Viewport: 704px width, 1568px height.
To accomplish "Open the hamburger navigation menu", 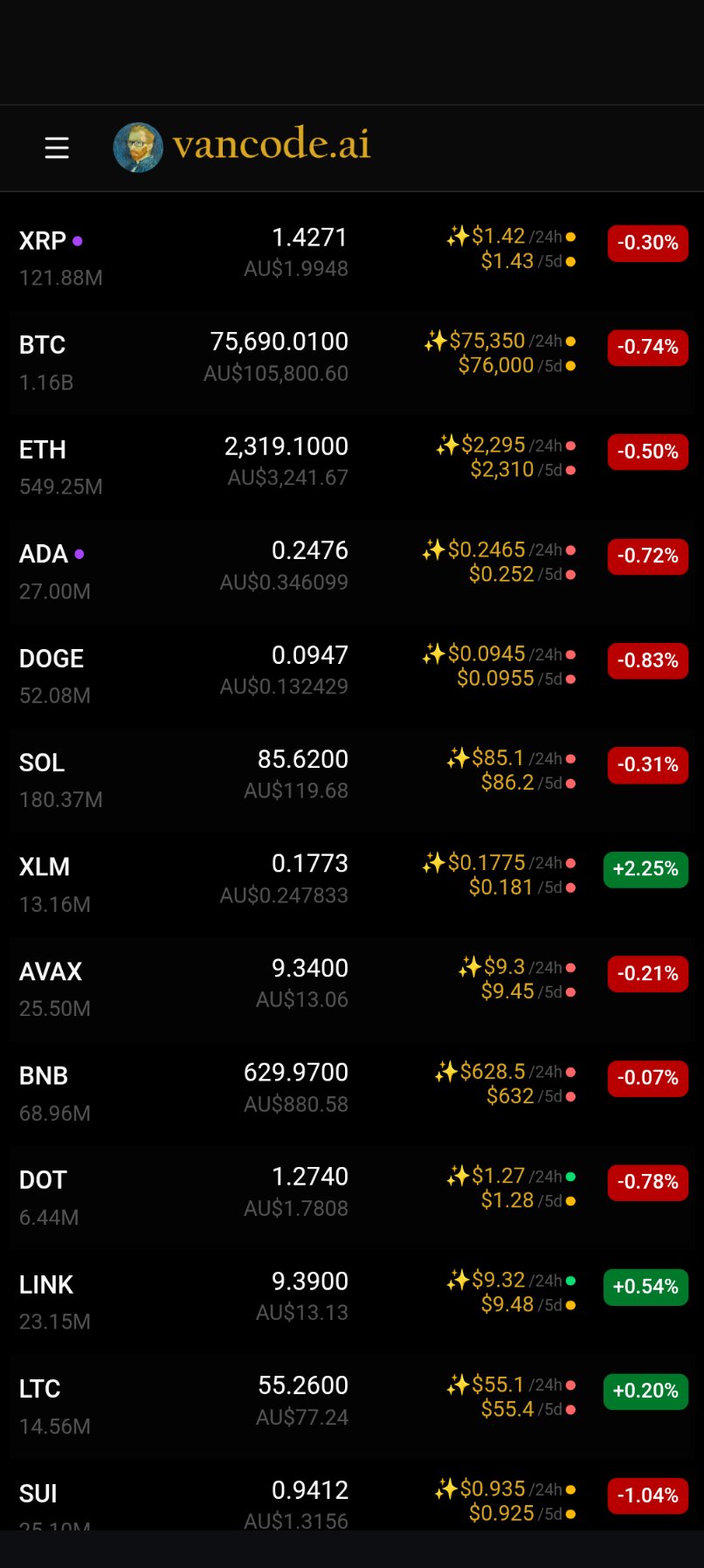I will click(57, 148).
